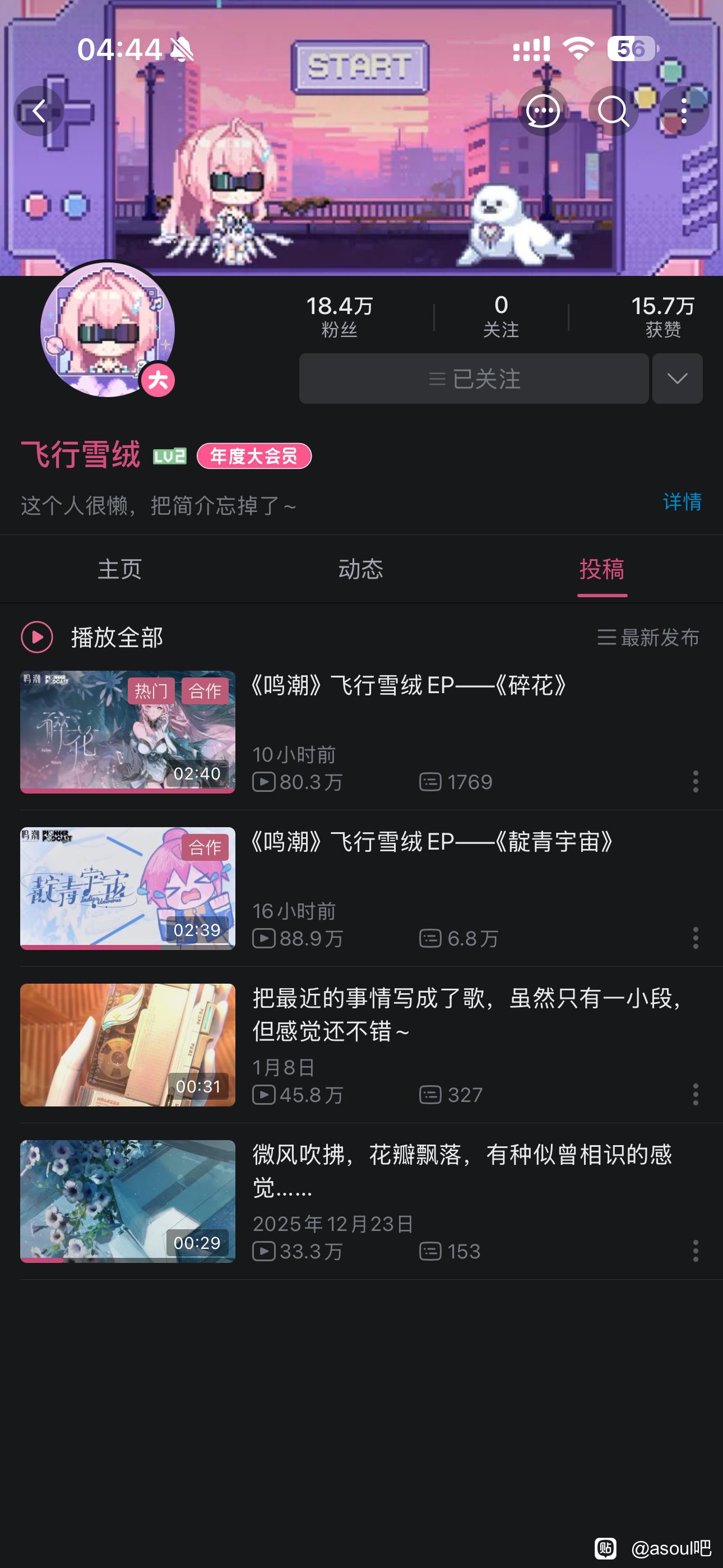Switch to the 动态 tab
The image size is (723, 1568).
tap(361, 569)
